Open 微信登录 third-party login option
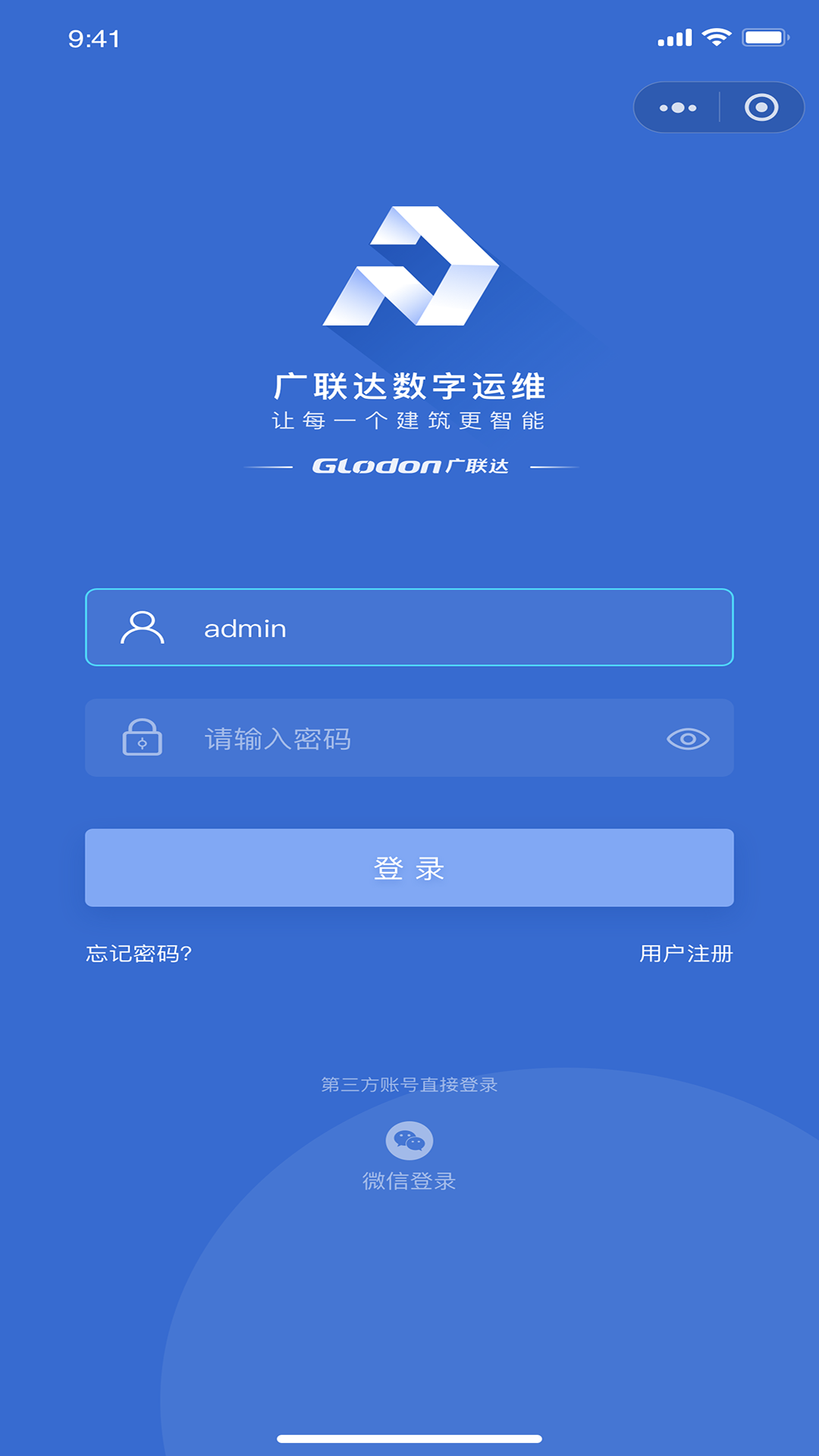 [x=409, y=1179]
